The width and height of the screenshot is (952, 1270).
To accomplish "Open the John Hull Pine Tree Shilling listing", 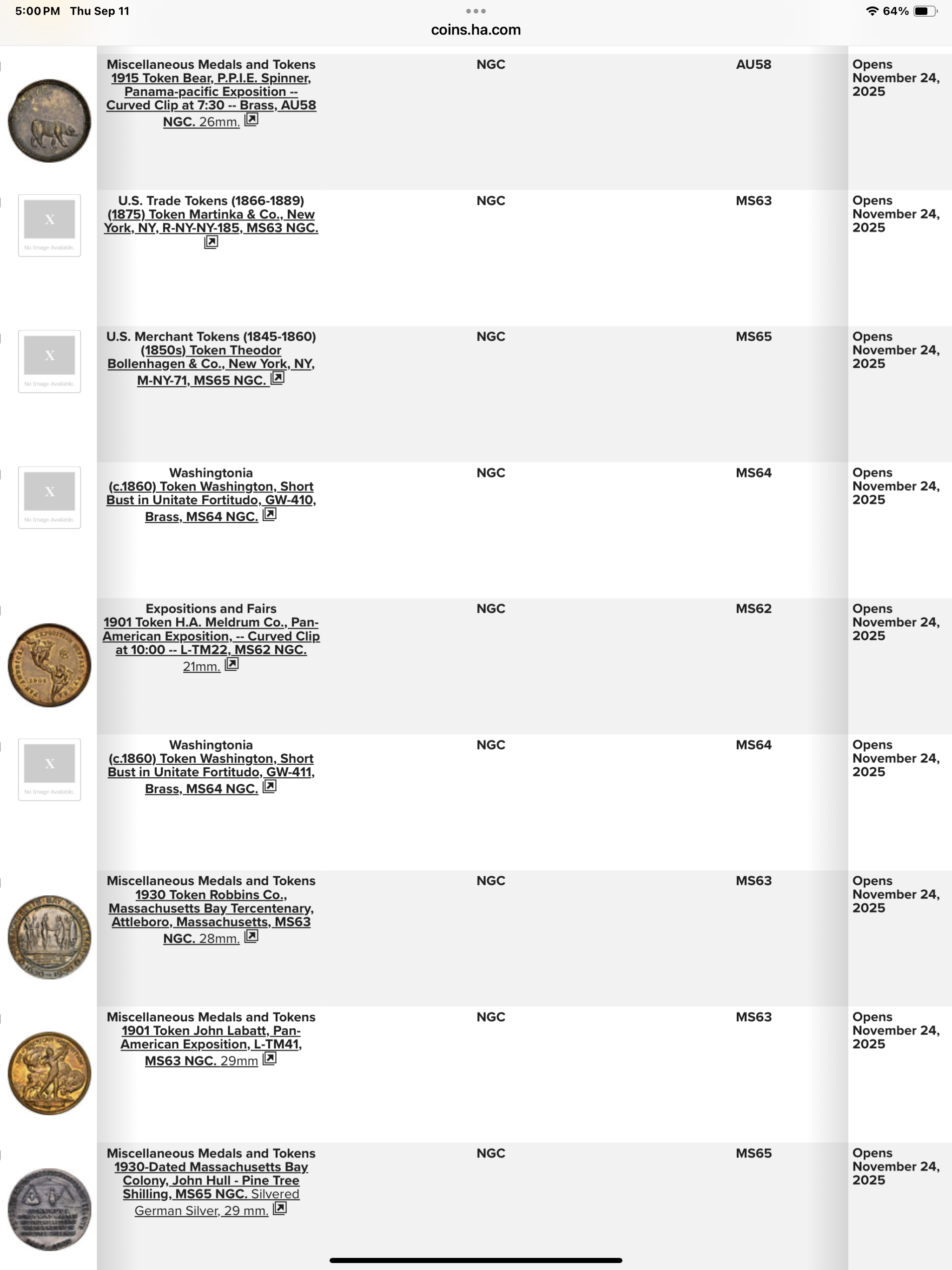I will pos(211,1180).
